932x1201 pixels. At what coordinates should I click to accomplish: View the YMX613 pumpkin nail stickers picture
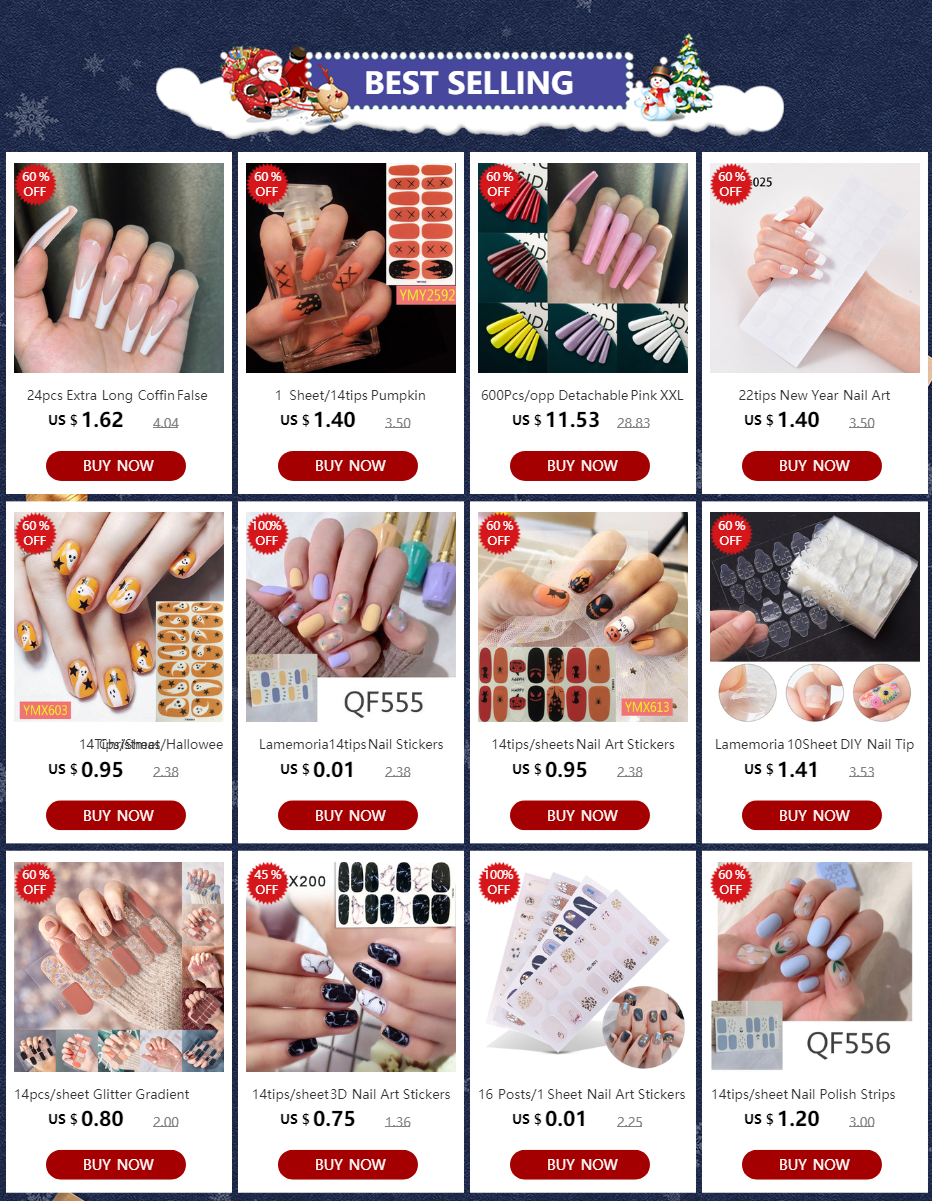point(583,617)
